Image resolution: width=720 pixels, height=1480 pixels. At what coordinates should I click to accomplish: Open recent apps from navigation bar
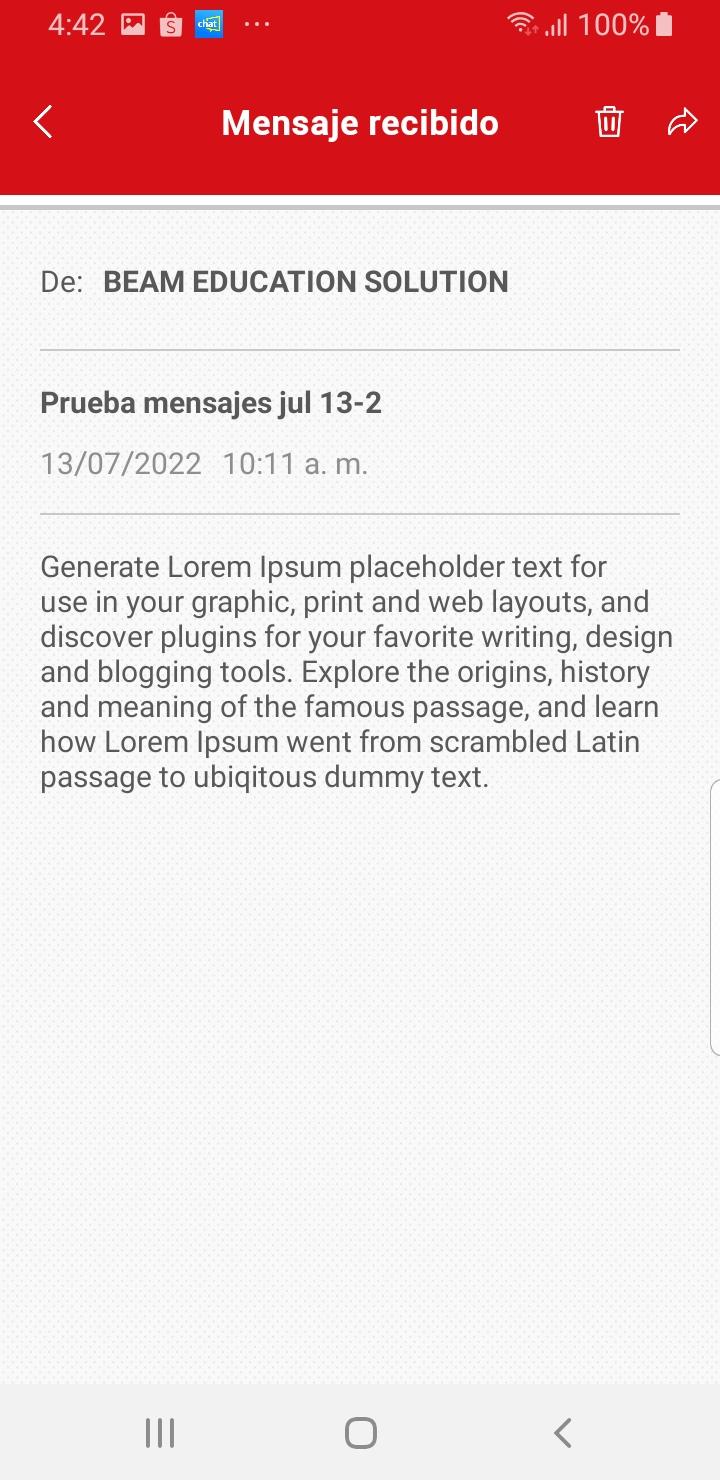(160, 1433)
